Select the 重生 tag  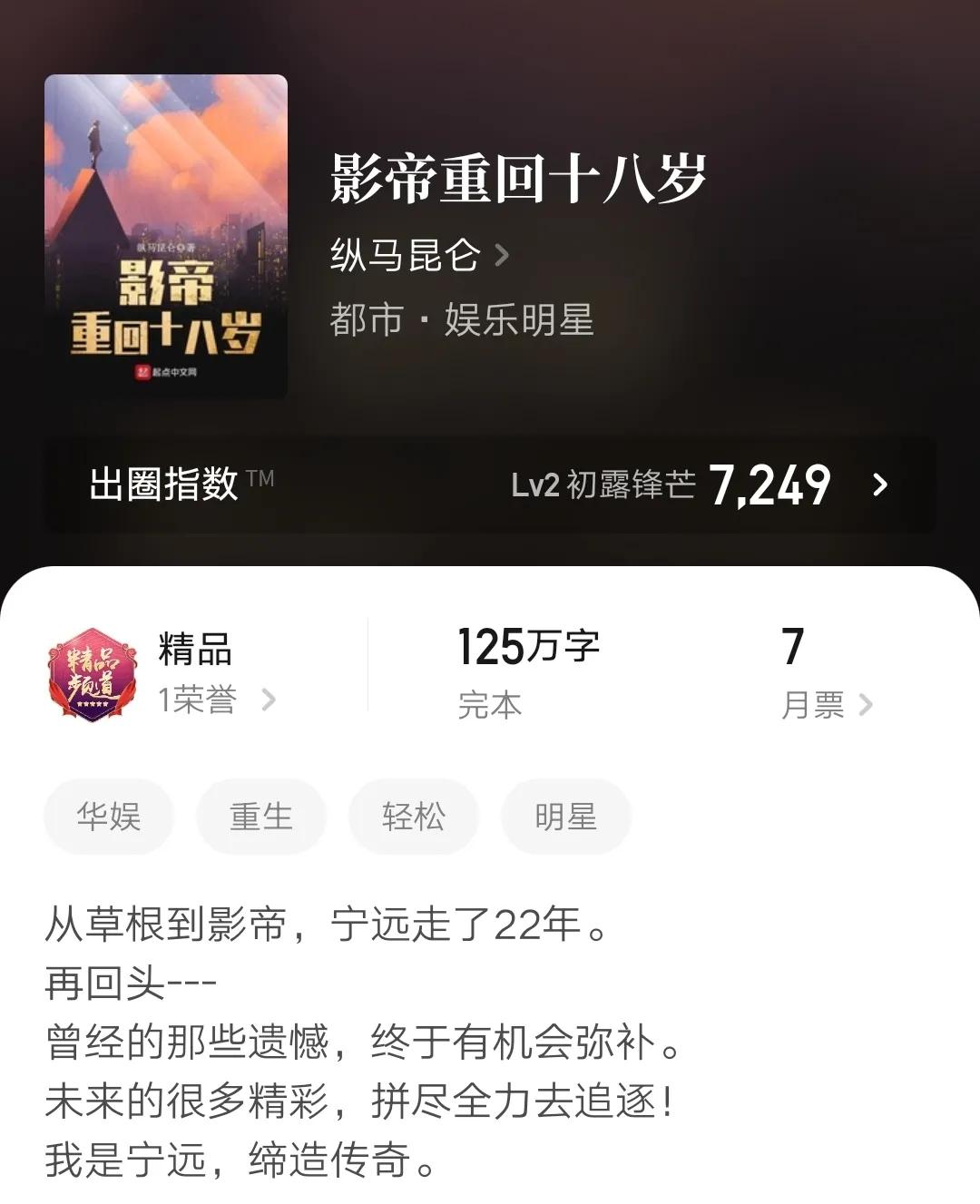tap(260, 816)
